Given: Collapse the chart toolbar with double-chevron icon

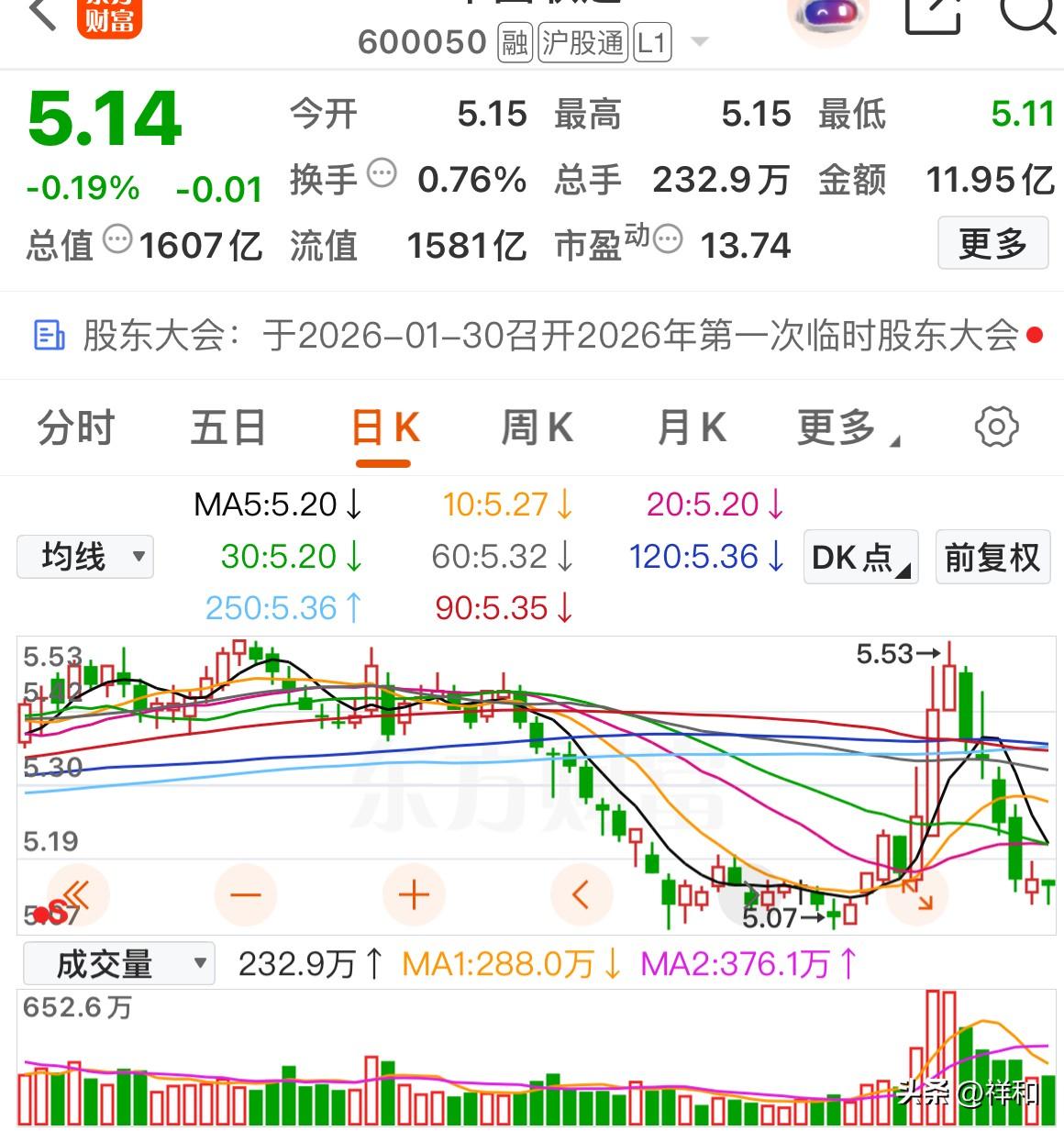Looking at the screenshot, I should click(x=76, y=894).
